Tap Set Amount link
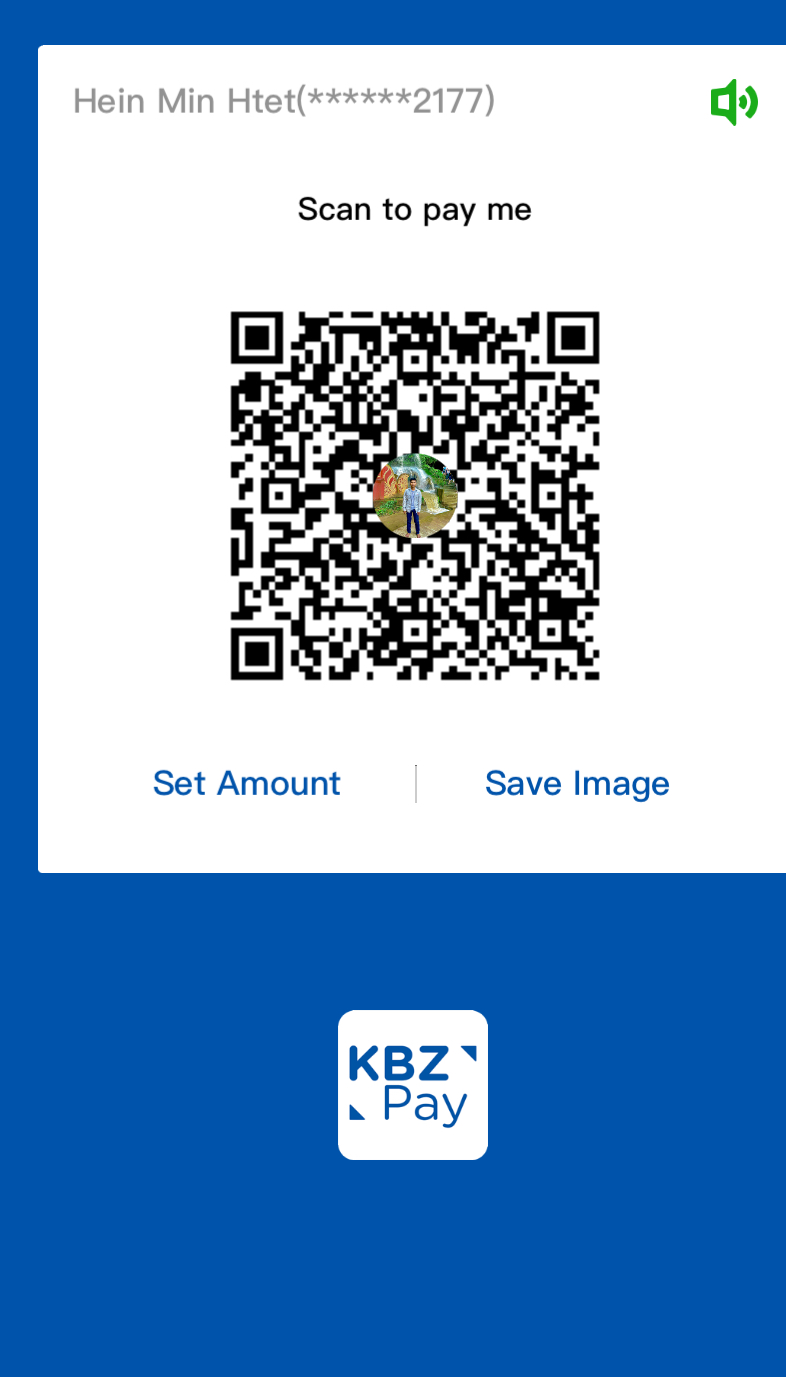The height and width of the screenshot is (1377, 786). point(246,783)
